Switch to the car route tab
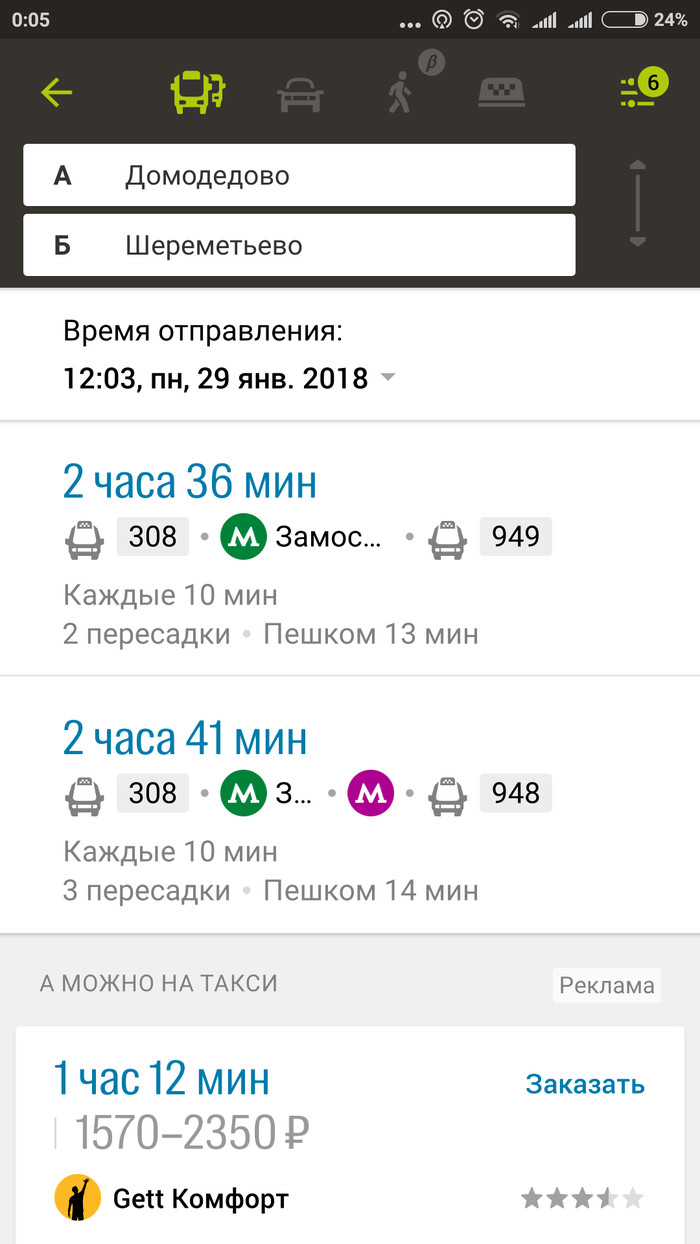Viewport: 700px width, 1244px height. coord(299,94)
